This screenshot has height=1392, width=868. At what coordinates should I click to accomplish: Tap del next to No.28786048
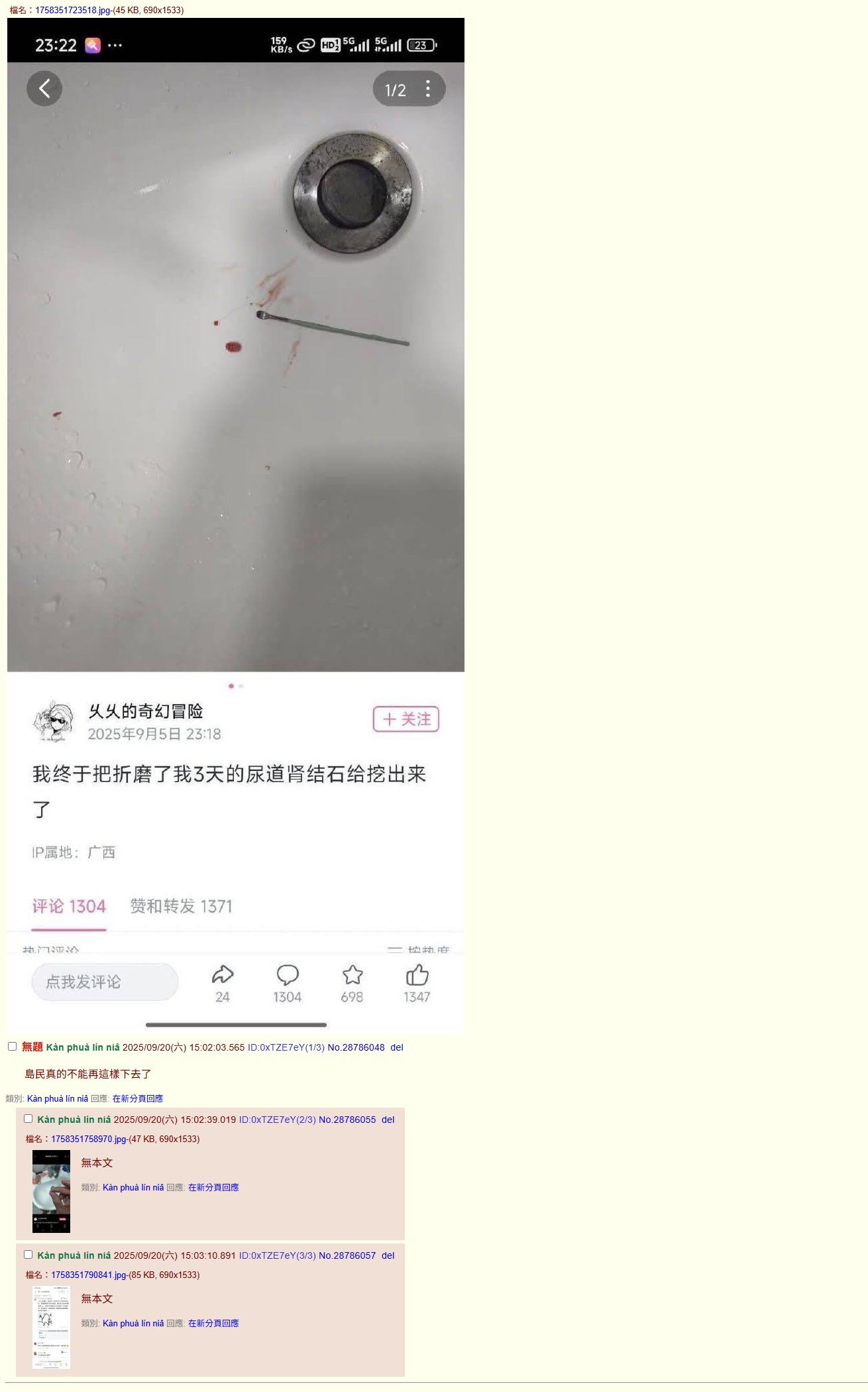point(396,1047)
